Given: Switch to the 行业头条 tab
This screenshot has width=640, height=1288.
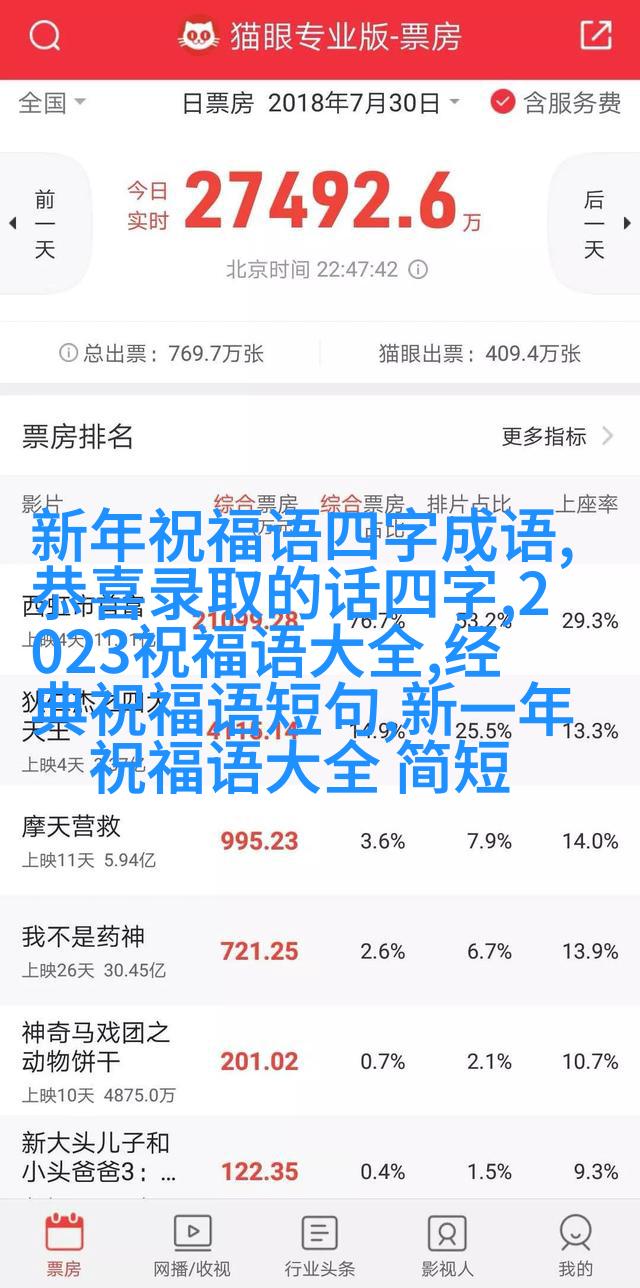Looking at the screenshot, I should click(x=320, y=1244).
